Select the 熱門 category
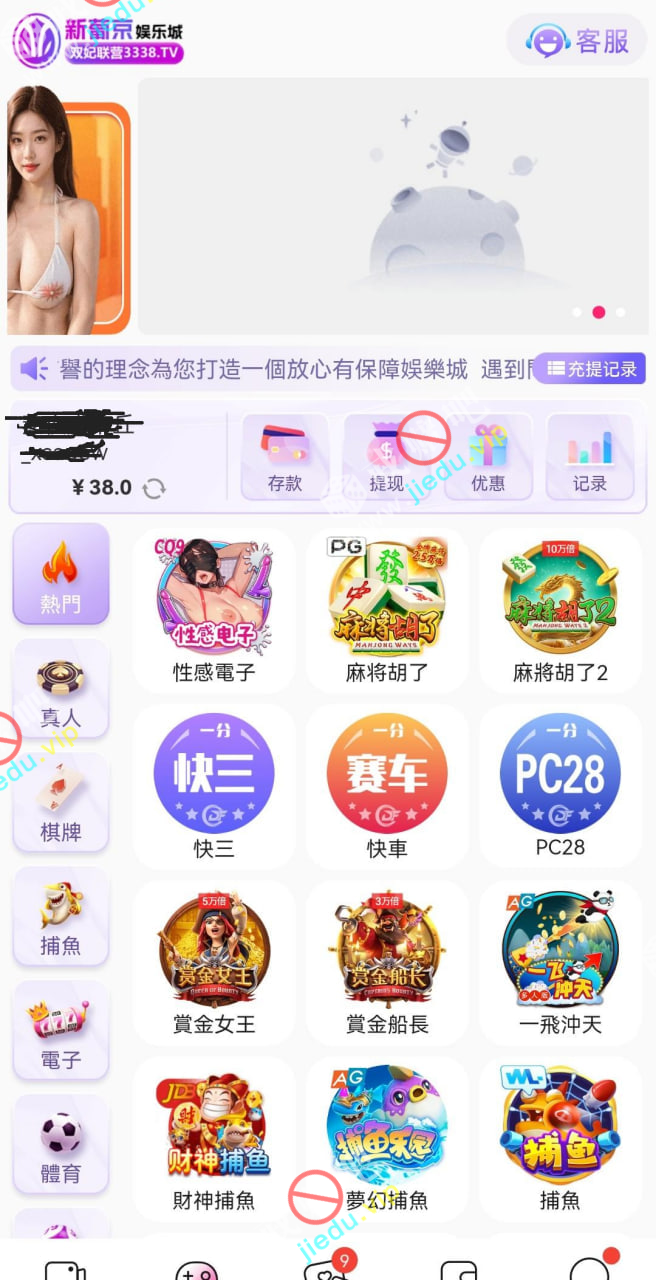656x1280 pixels. tap(61, 574)
